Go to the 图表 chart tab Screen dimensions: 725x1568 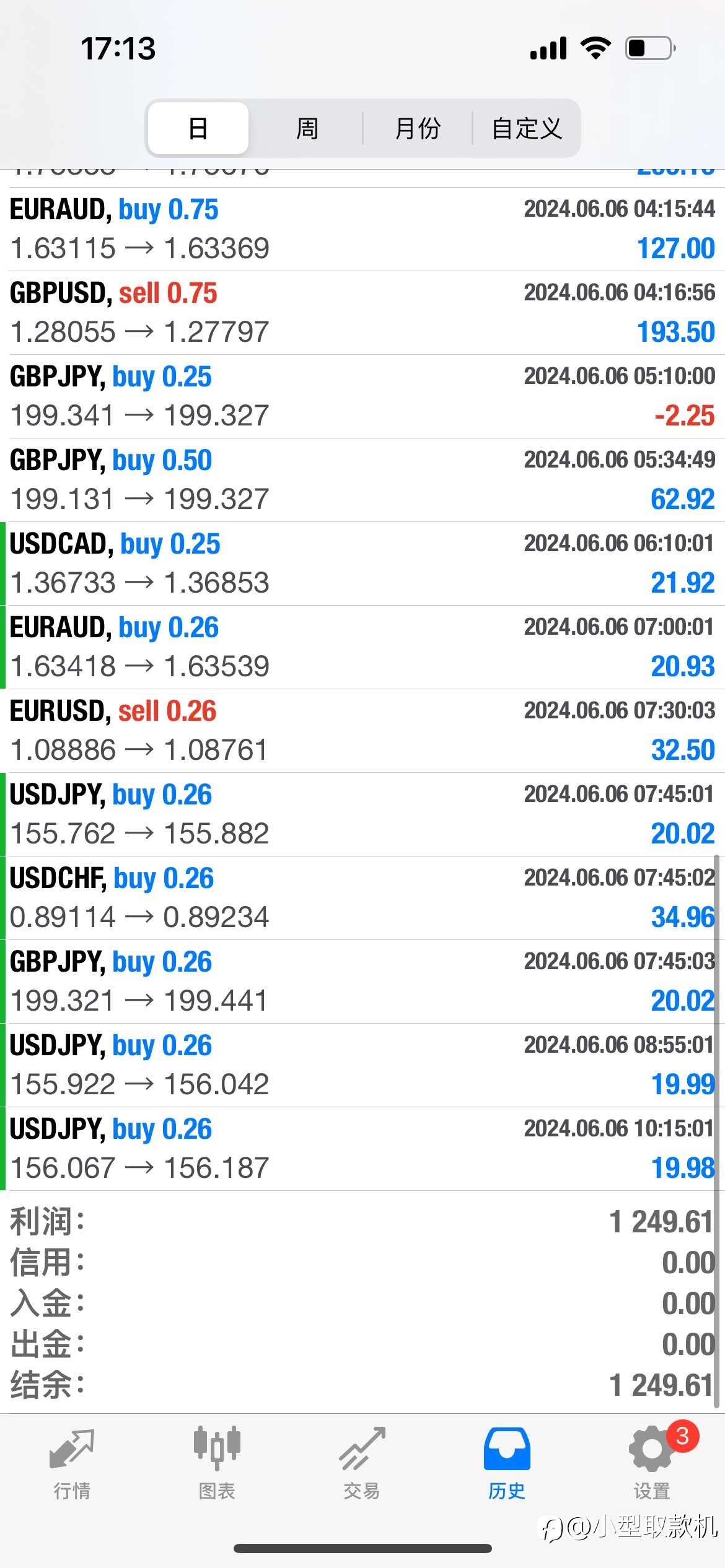217,1464
